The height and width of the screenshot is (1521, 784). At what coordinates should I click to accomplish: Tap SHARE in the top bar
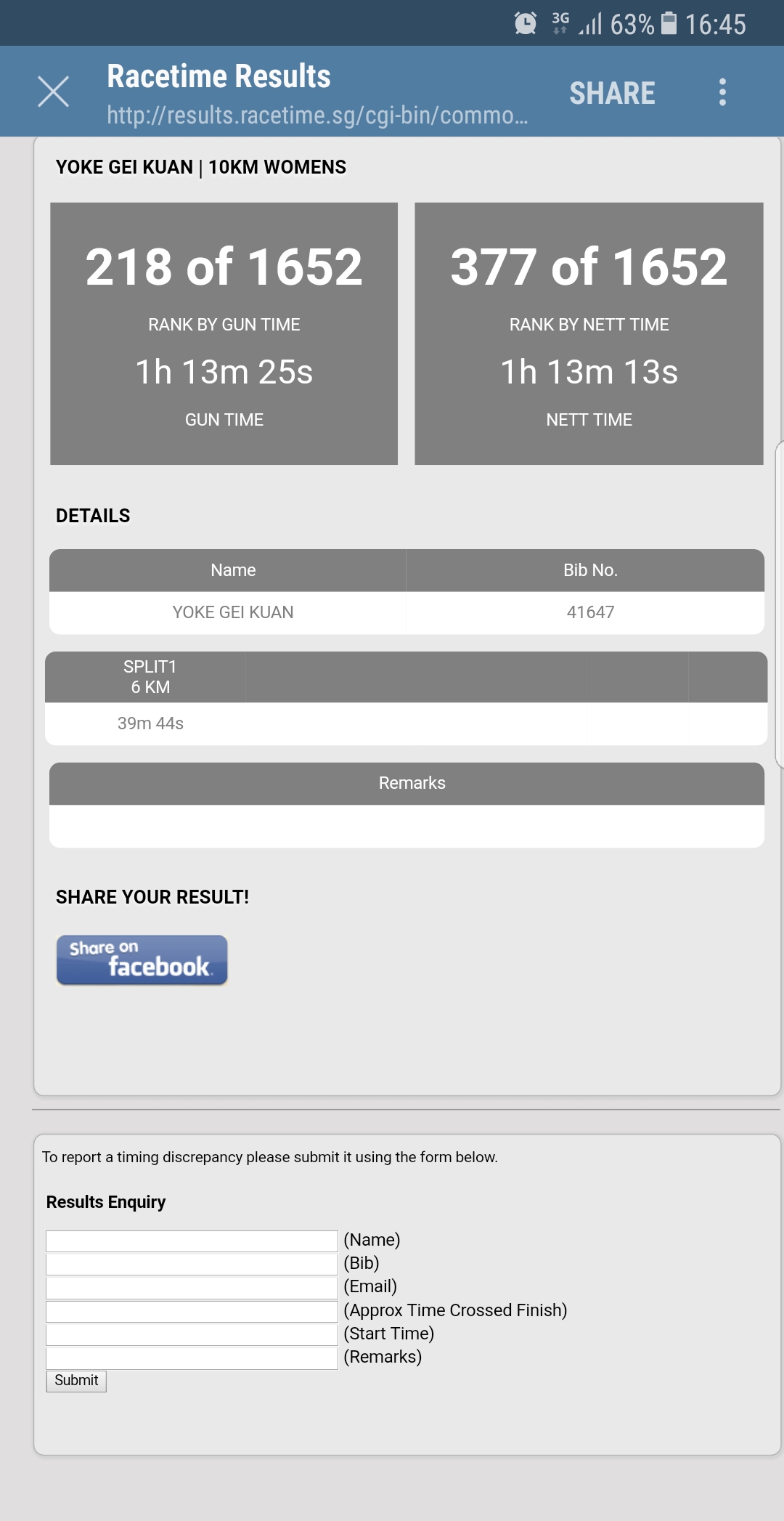click(612, 93)
